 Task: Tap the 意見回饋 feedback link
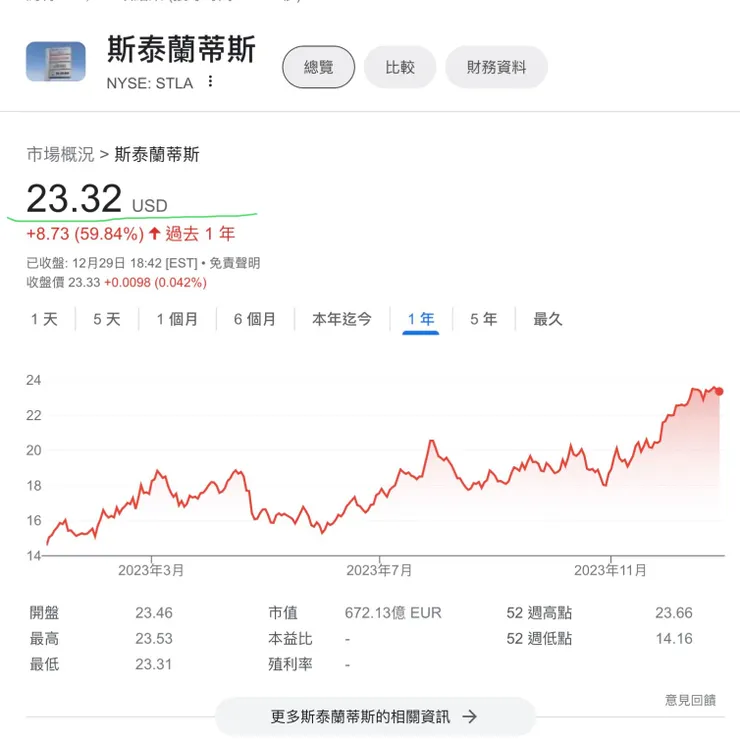tap(690, 700)
